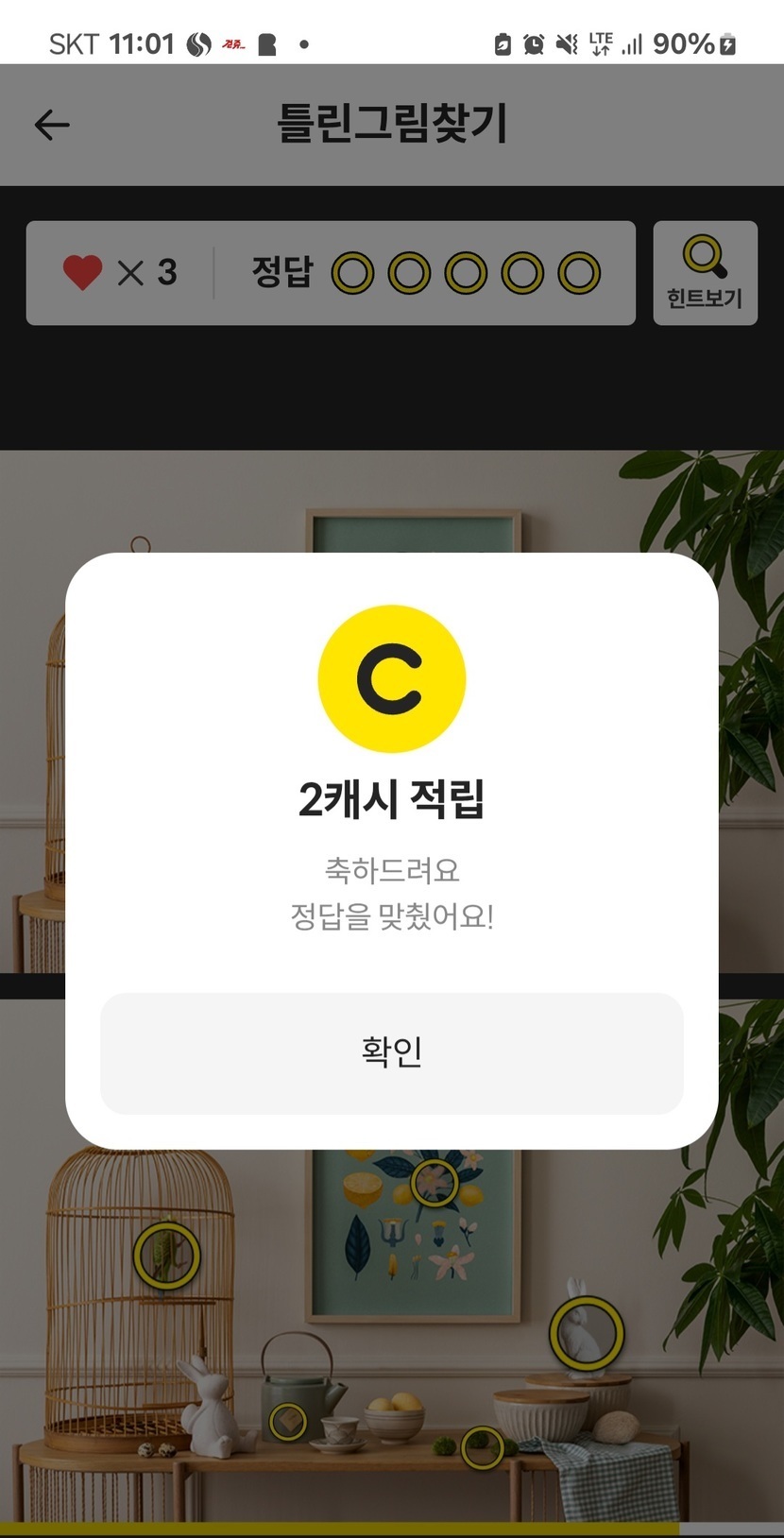Go back using the arrow icon
Image resolution: width=784 pixels, height=1538 pixels.
coord(52,125)
